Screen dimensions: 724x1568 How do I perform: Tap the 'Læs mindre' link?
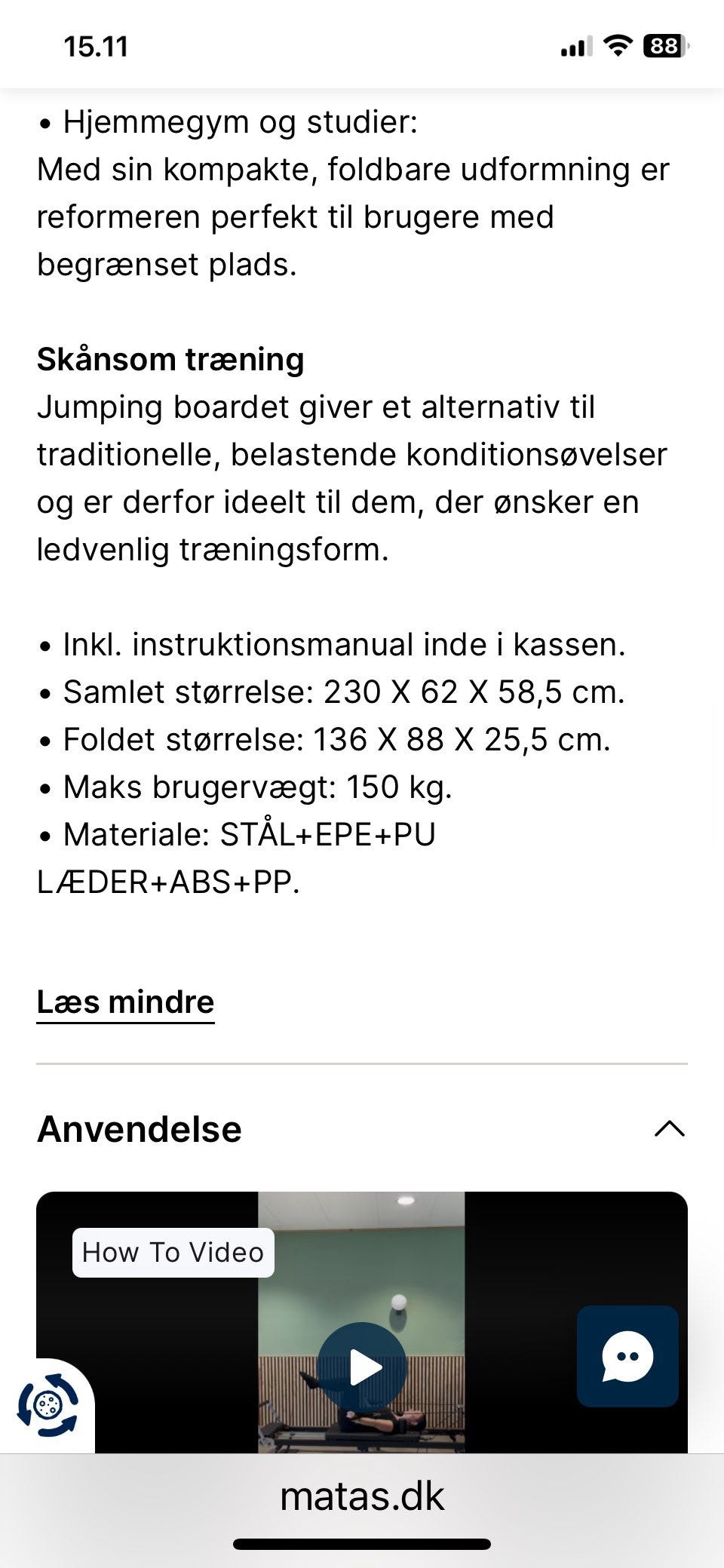125,1002
